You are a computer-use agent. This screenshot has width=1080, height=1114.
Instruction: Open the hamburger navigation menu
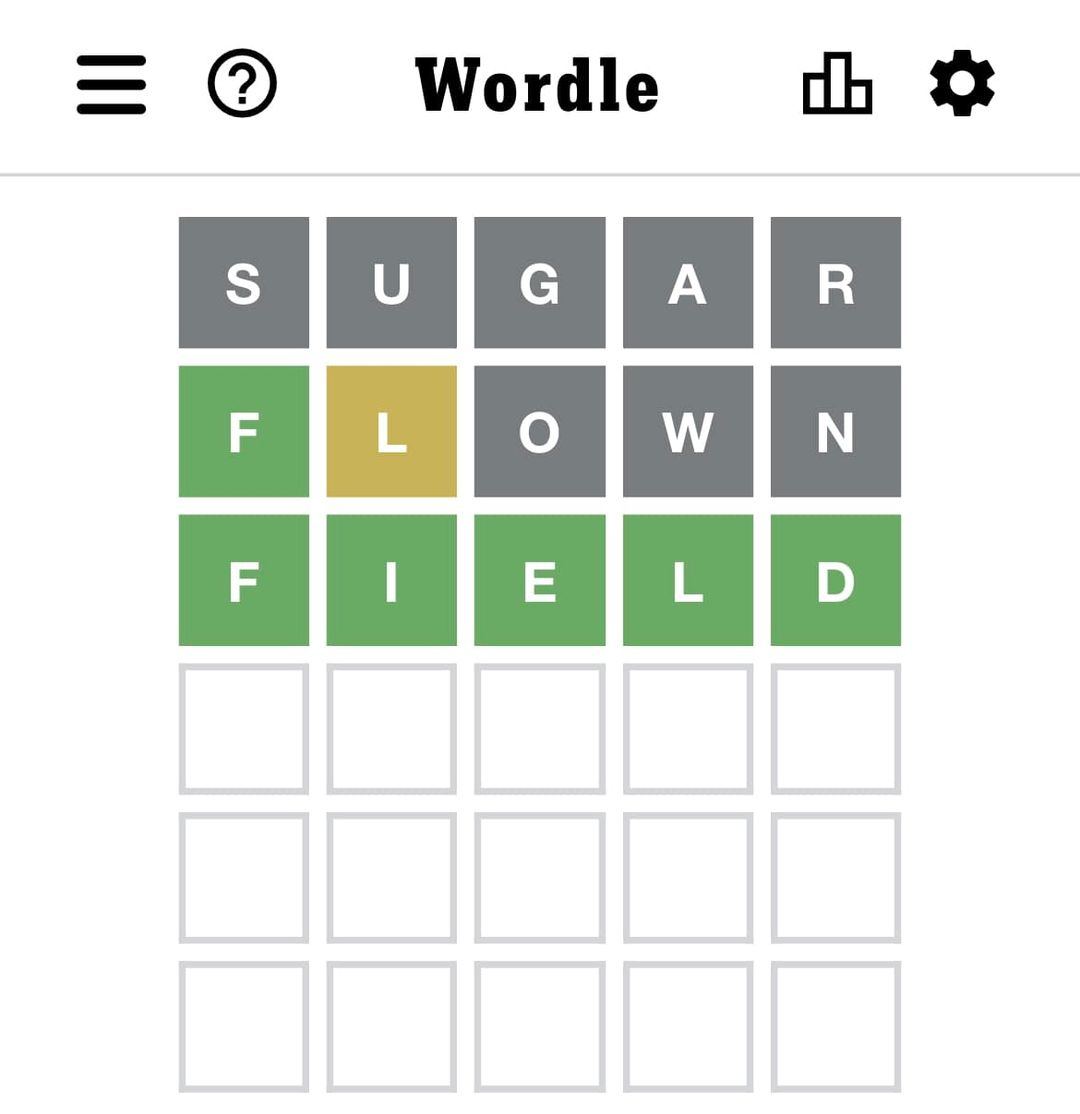(x=111, y=85)
